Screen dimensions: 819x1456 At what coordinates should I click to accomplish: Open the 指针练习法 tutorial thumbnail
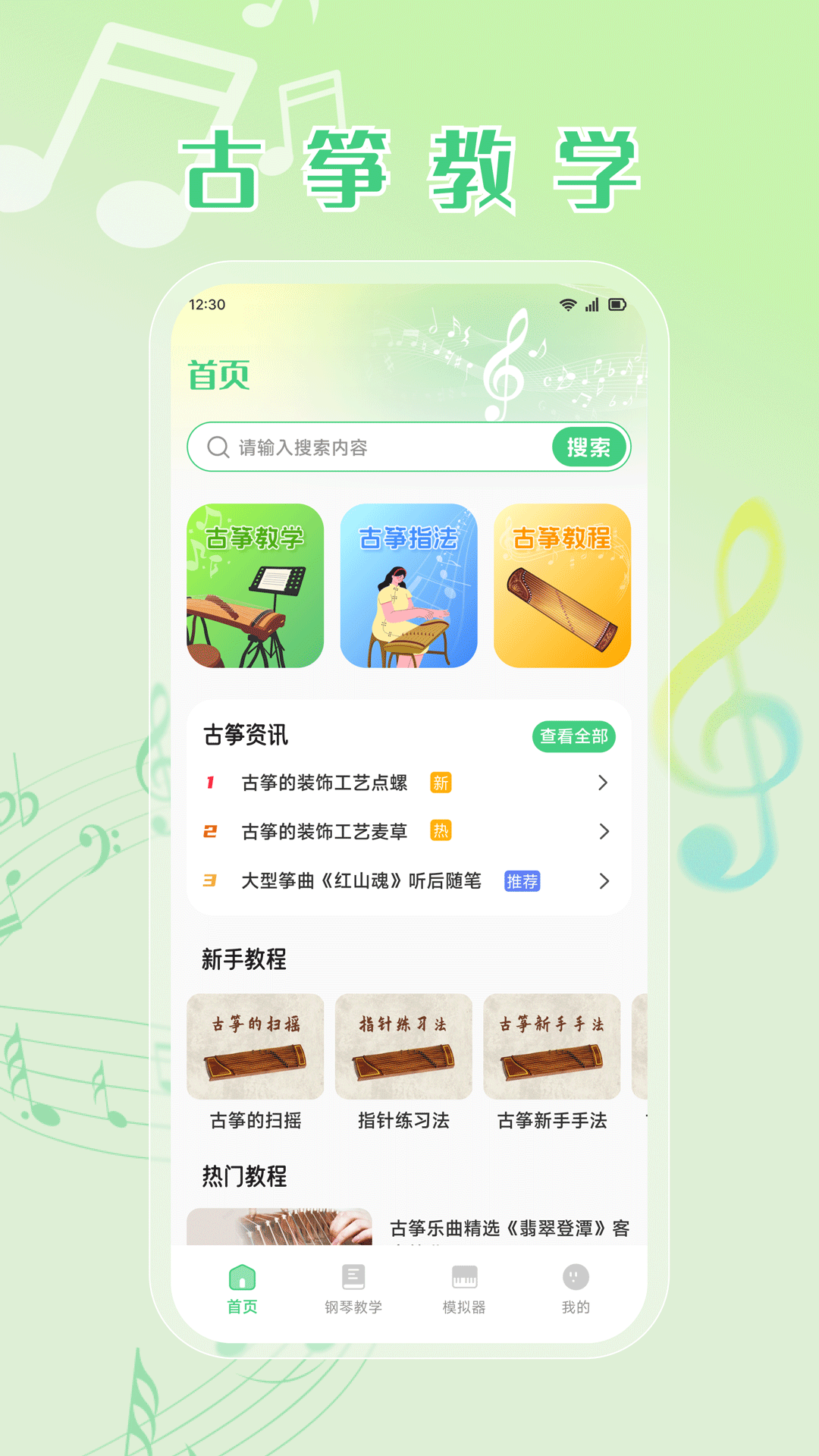pyautogui.click(x=403, y=1046)
